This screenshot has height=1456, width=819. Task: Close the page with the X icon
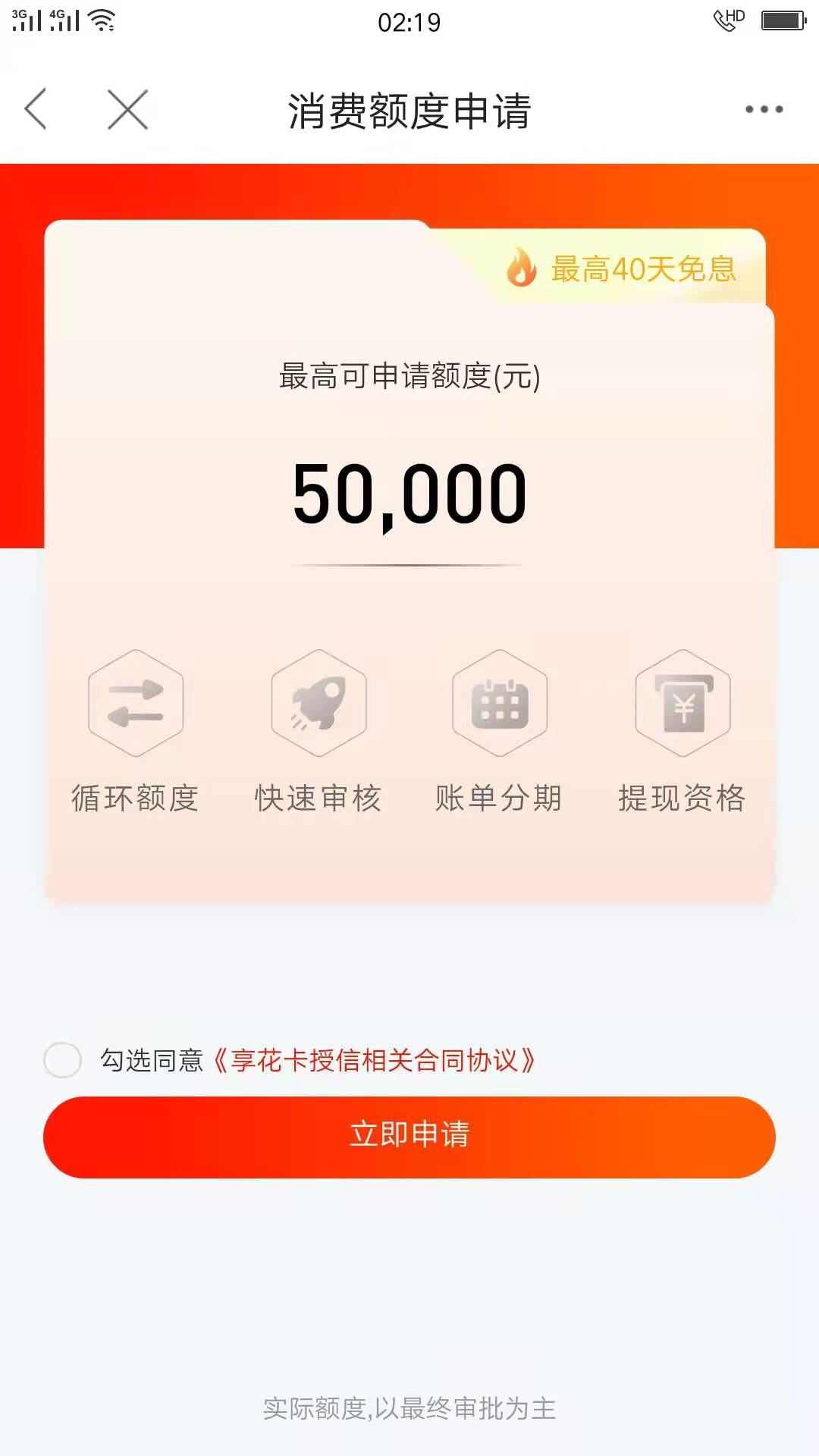pyautogui.click(x=127, y=110)
